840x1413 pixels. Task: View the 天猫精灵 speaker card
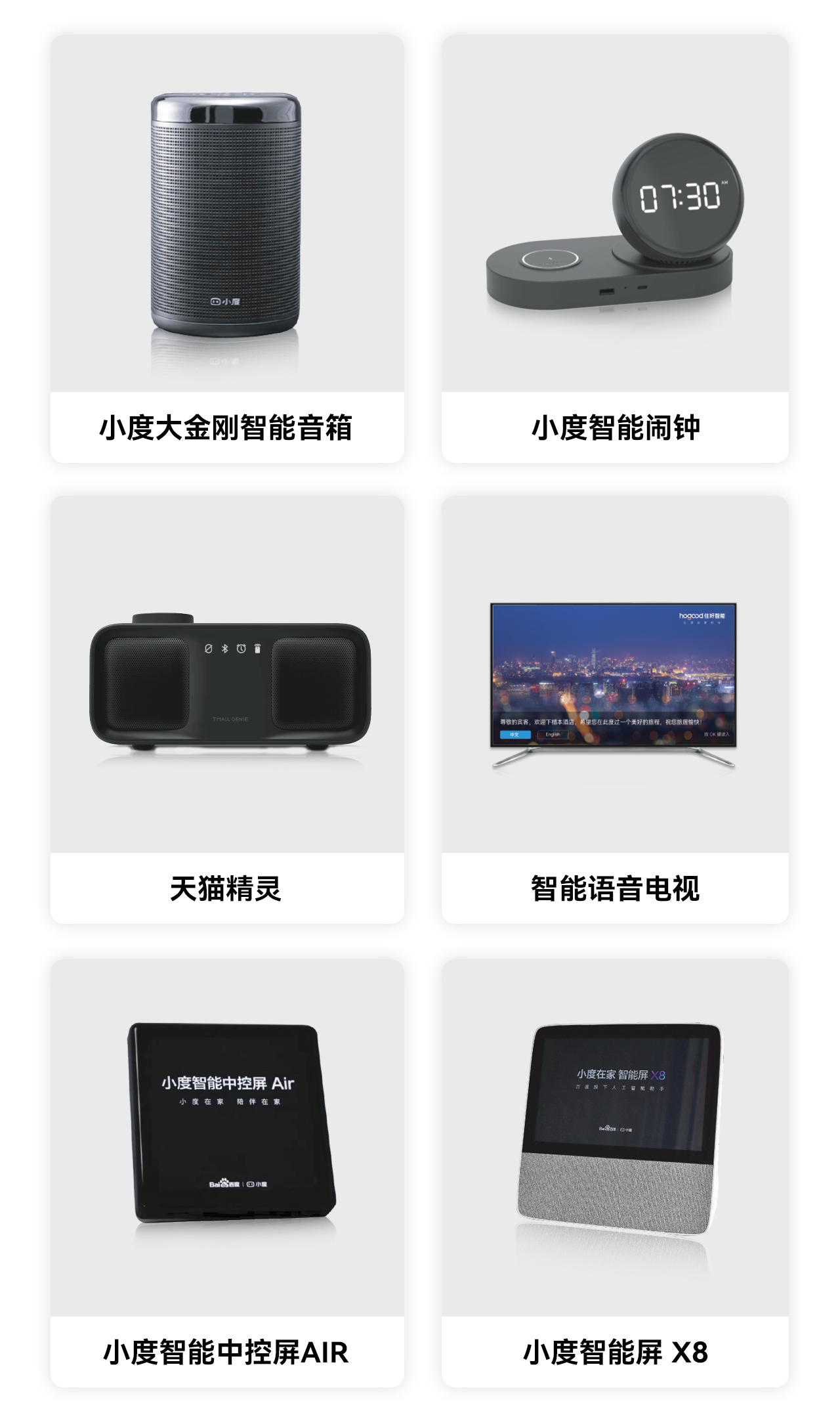(227, 710)
